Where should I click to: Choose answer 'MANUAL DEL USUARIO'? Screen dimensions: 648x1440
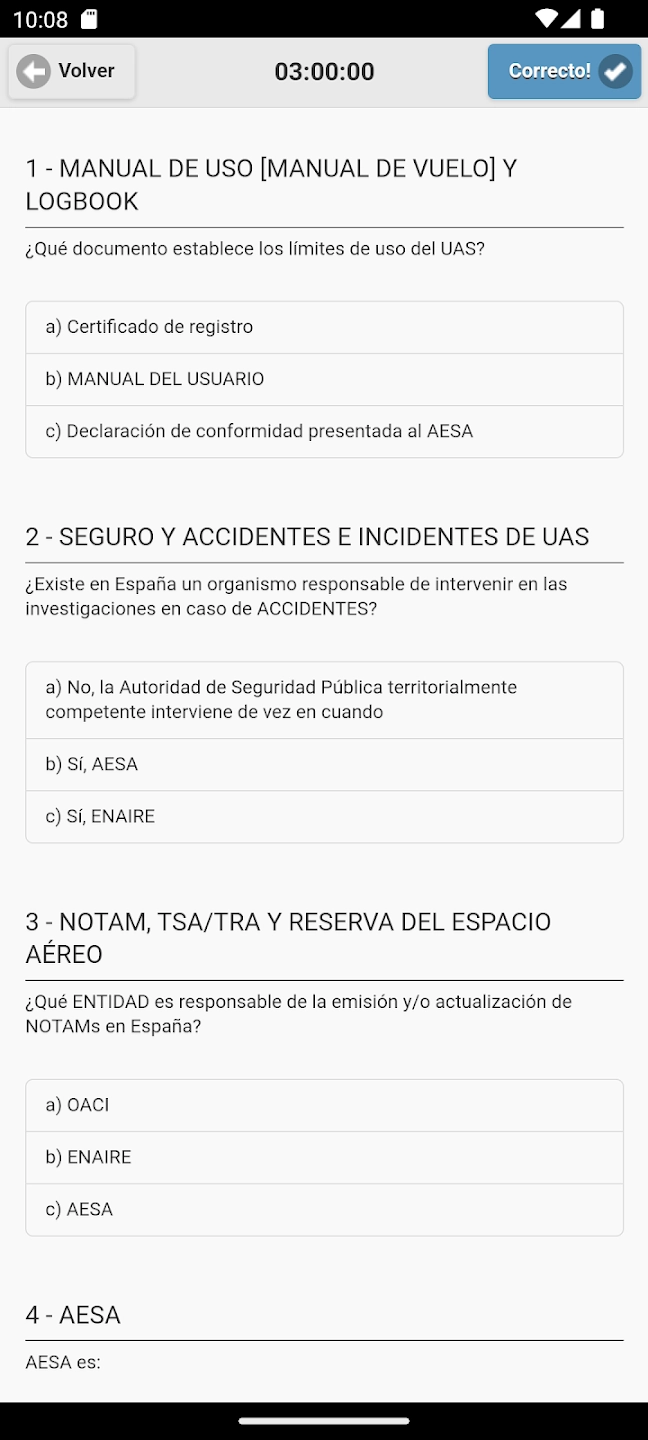click(324, 379)
